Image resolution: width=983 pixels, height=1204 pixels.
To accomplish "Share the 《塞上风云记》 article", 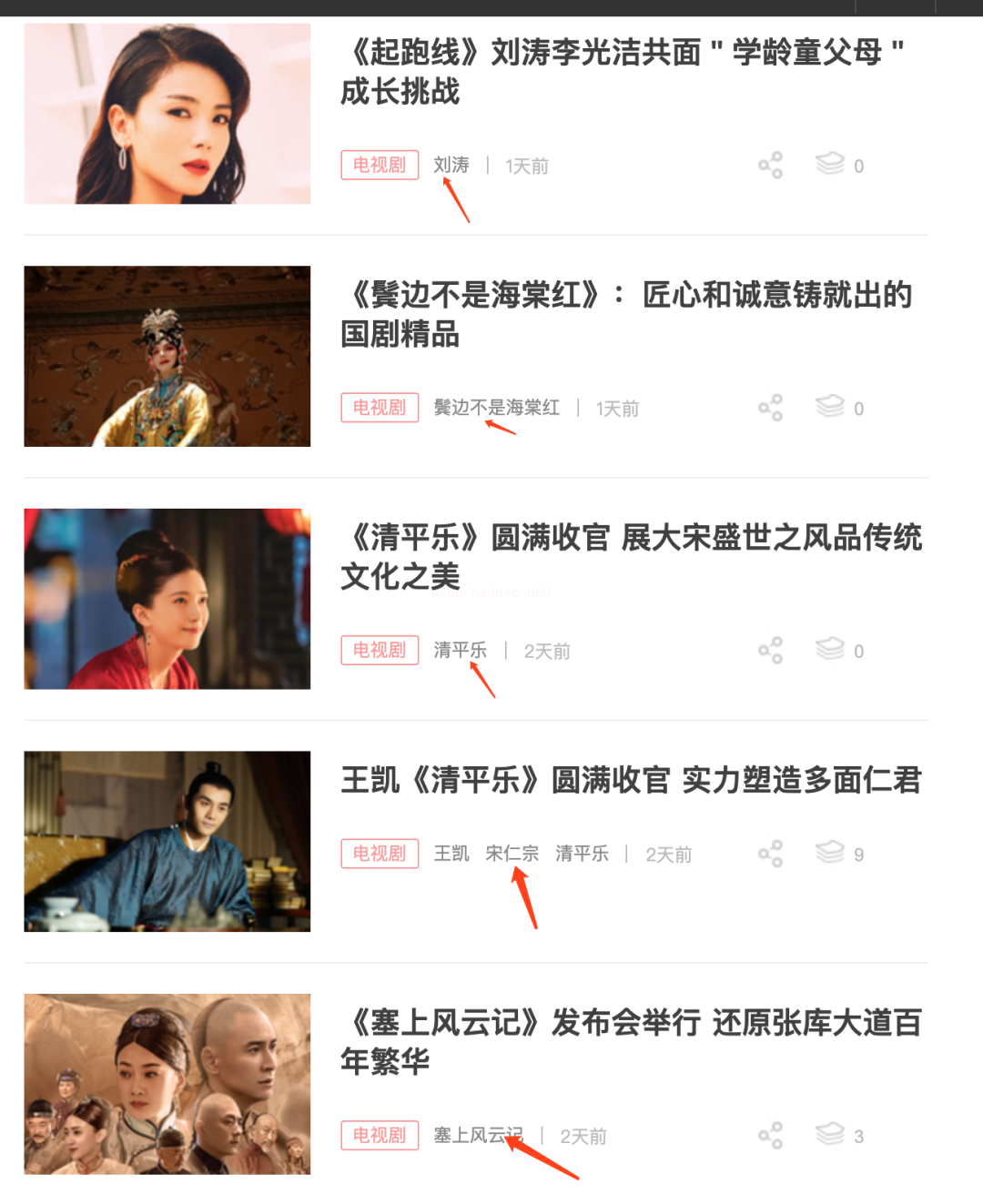I will 770,1136.
